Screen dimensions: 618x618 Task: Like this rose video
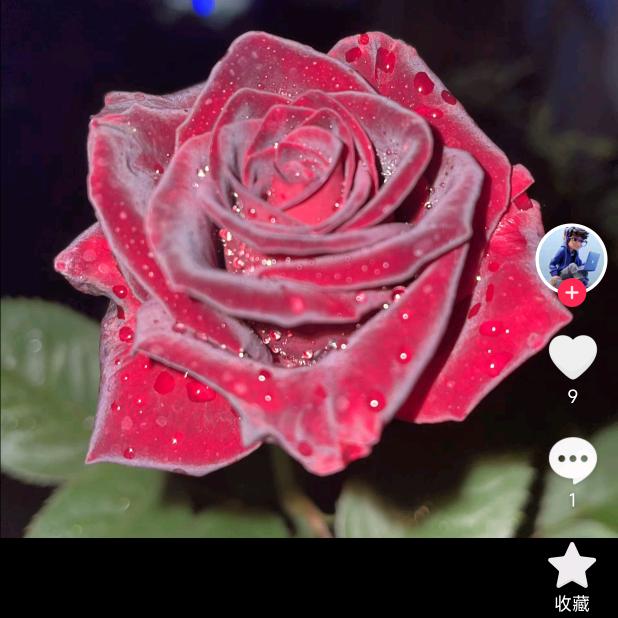click(x=572, y=357)
